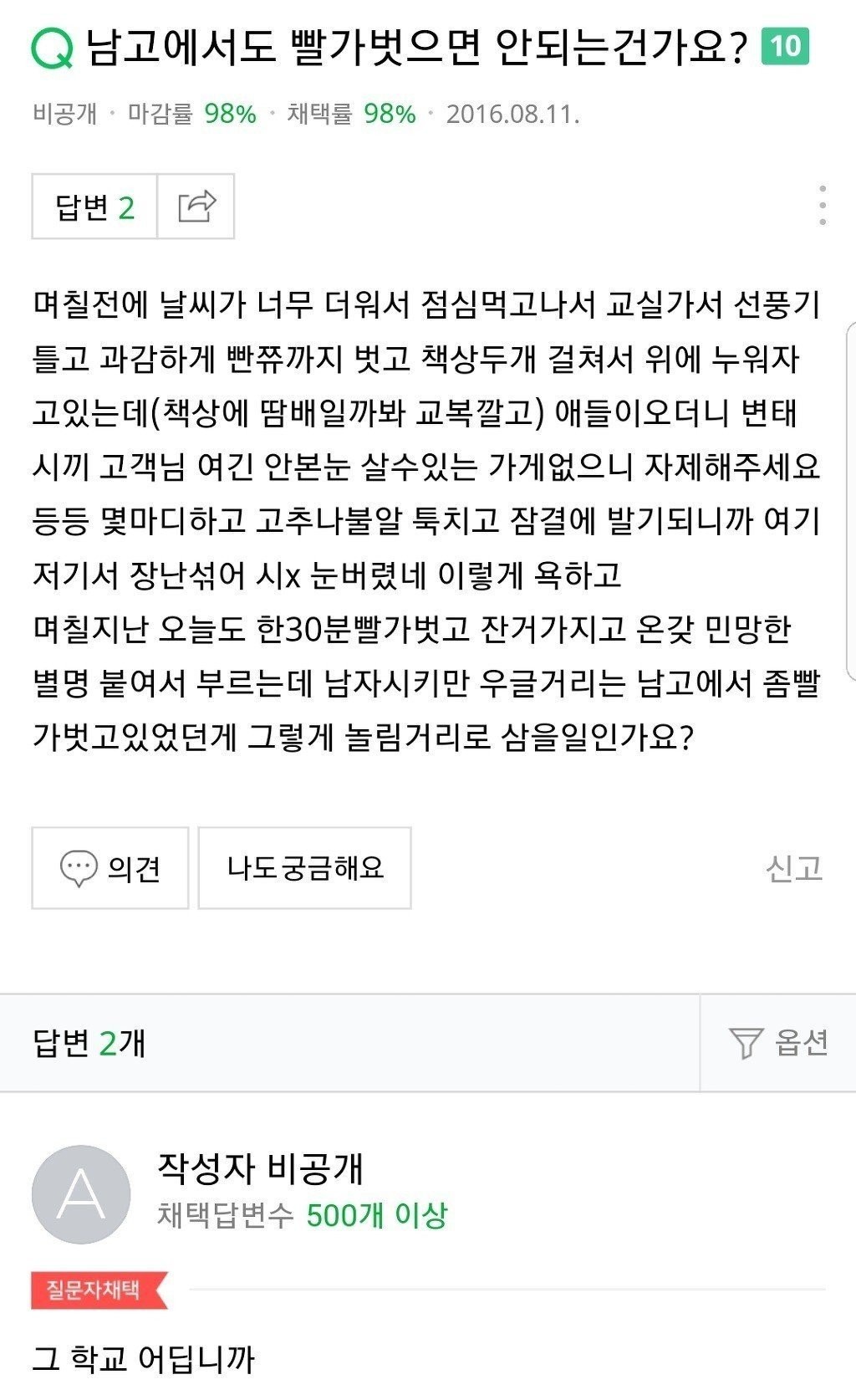Report the question via 신고
Viewport: 856px width, 1400px height.
pyautogui.click(x=793, y=868)
